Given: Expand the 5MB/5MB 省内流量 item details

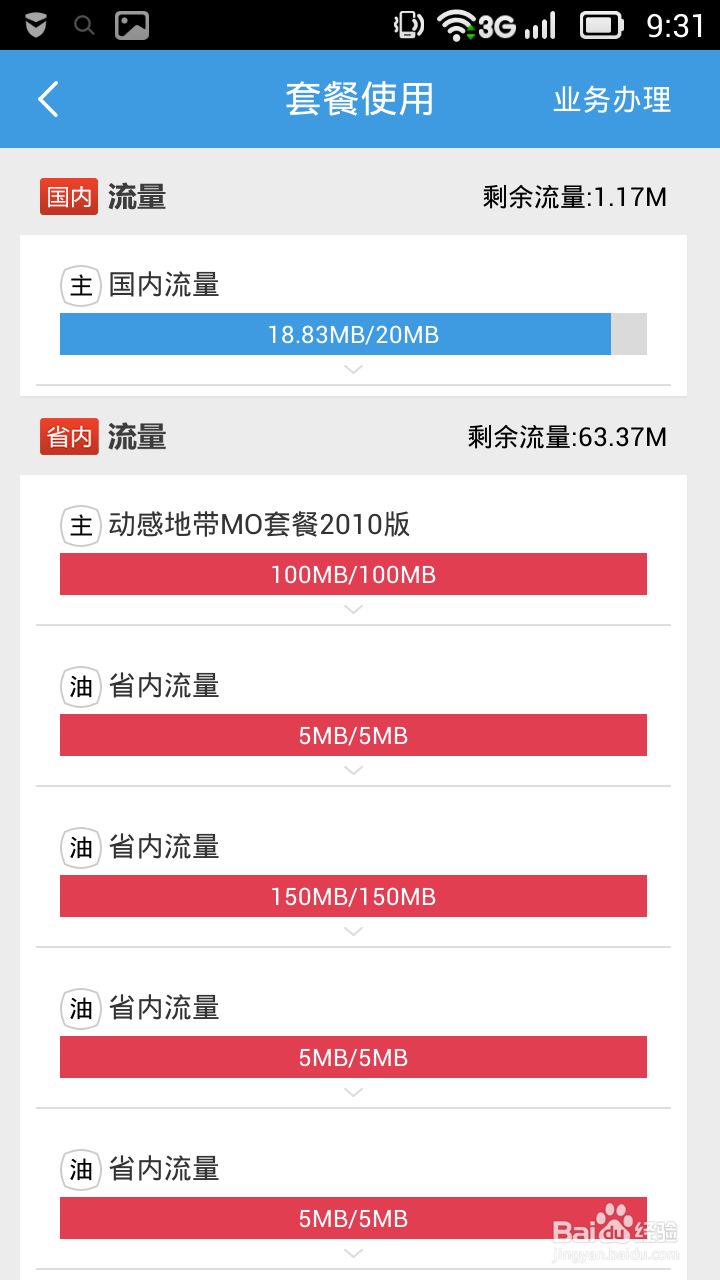Looking at the screenshot, I should [353, 770].
